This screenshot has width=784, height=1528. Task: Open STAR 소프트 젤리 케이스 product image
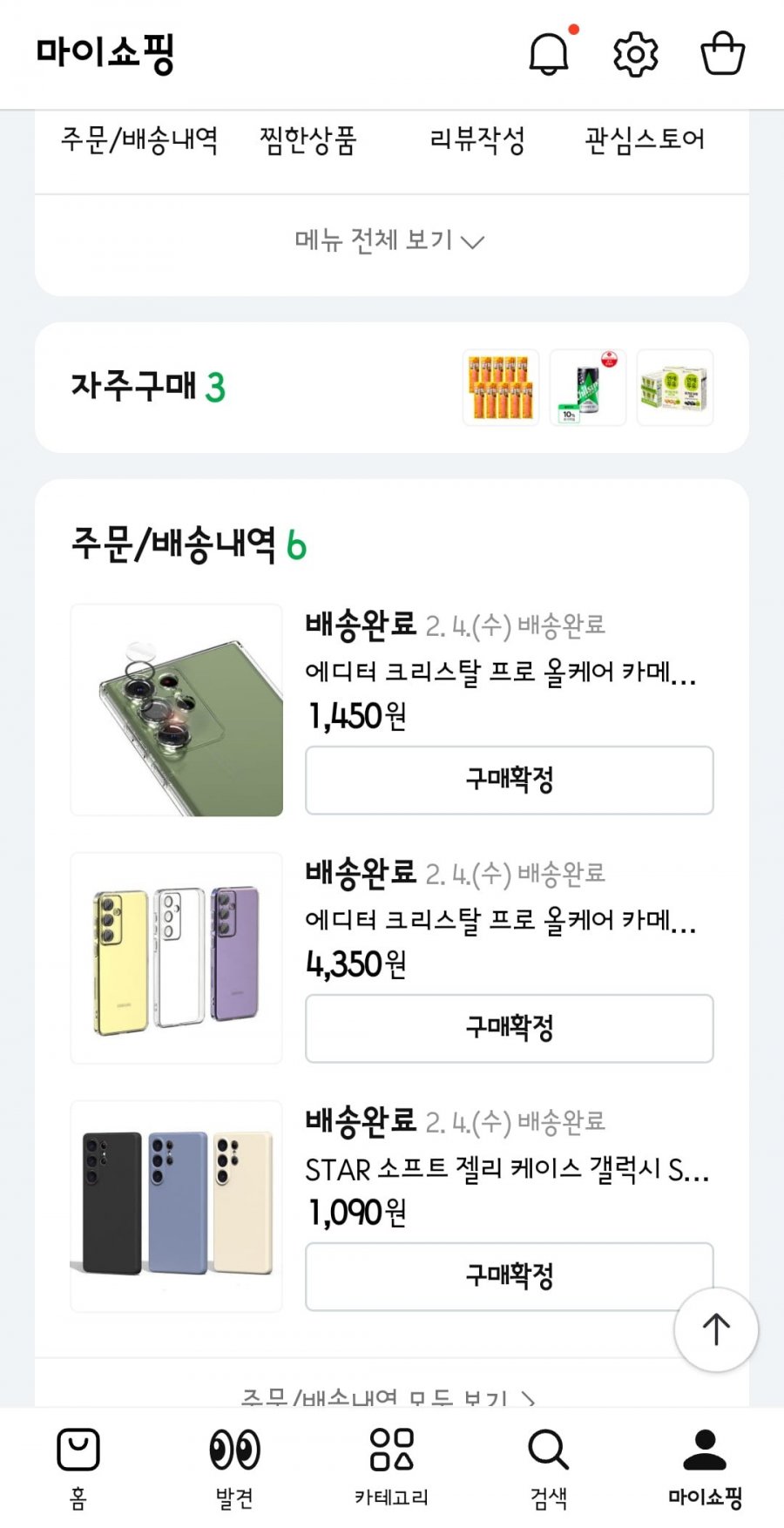177,1207
